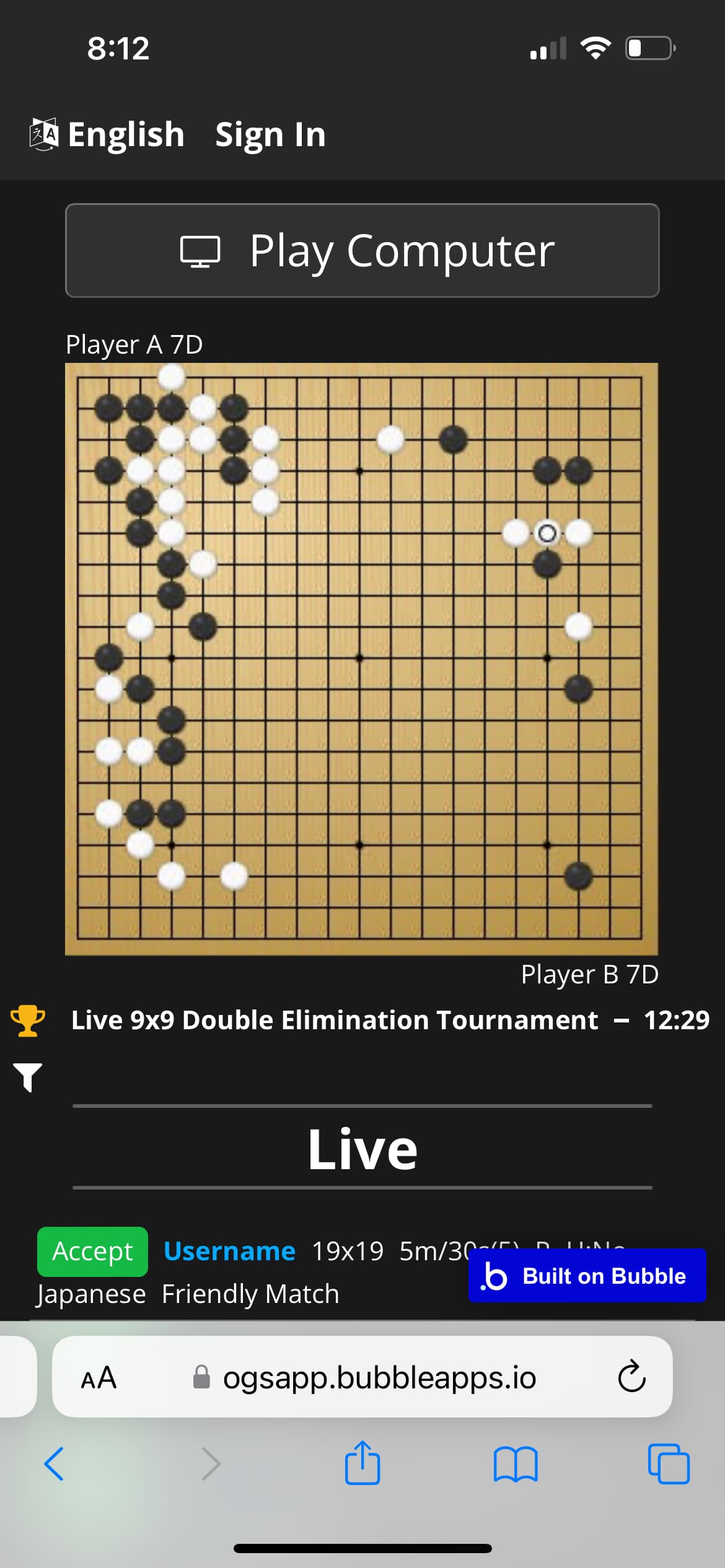Reload the current page
The width and height of the screenshot is (725, 1568).
[631, 1376]
